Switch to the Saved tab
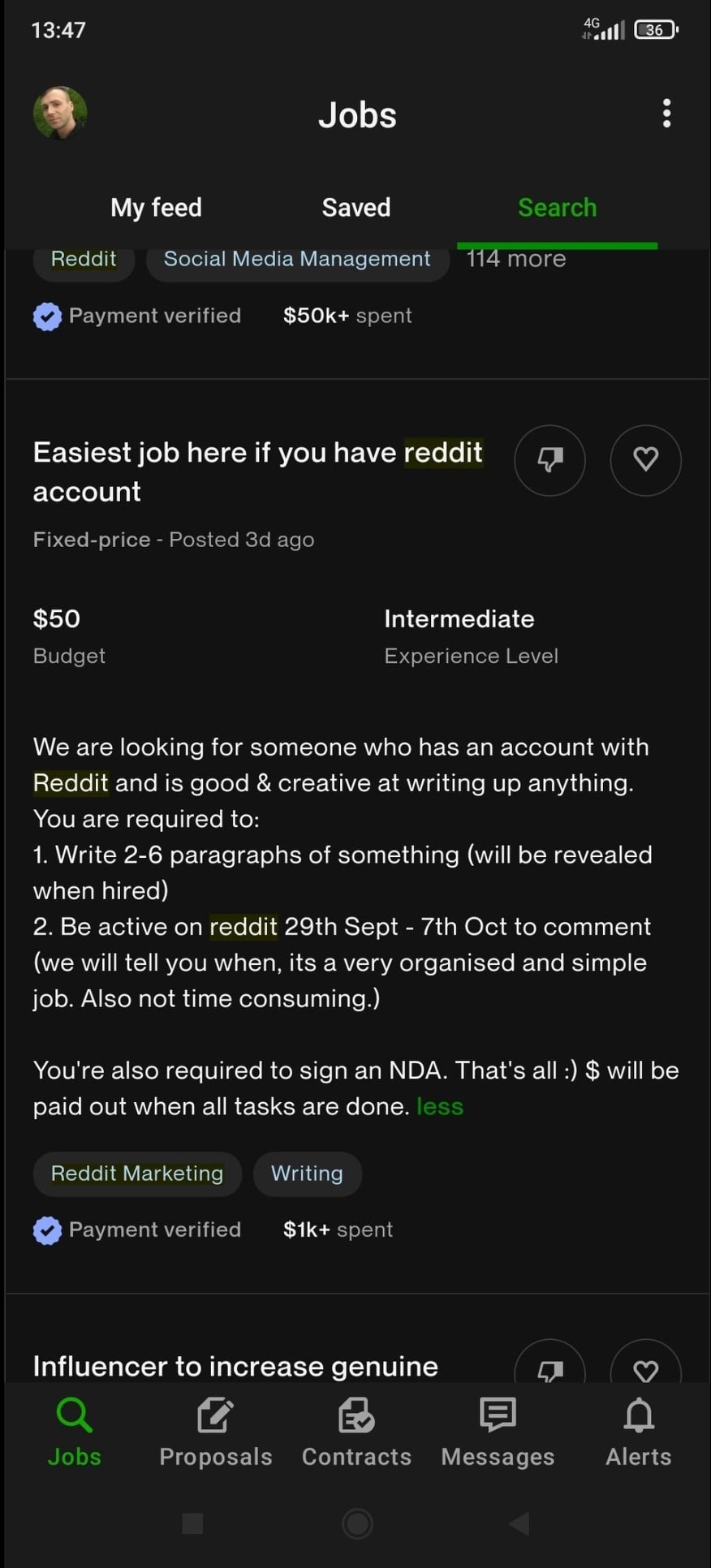Screen dimensions: 711x1568 pyautogui.click(x=356, y=208)
